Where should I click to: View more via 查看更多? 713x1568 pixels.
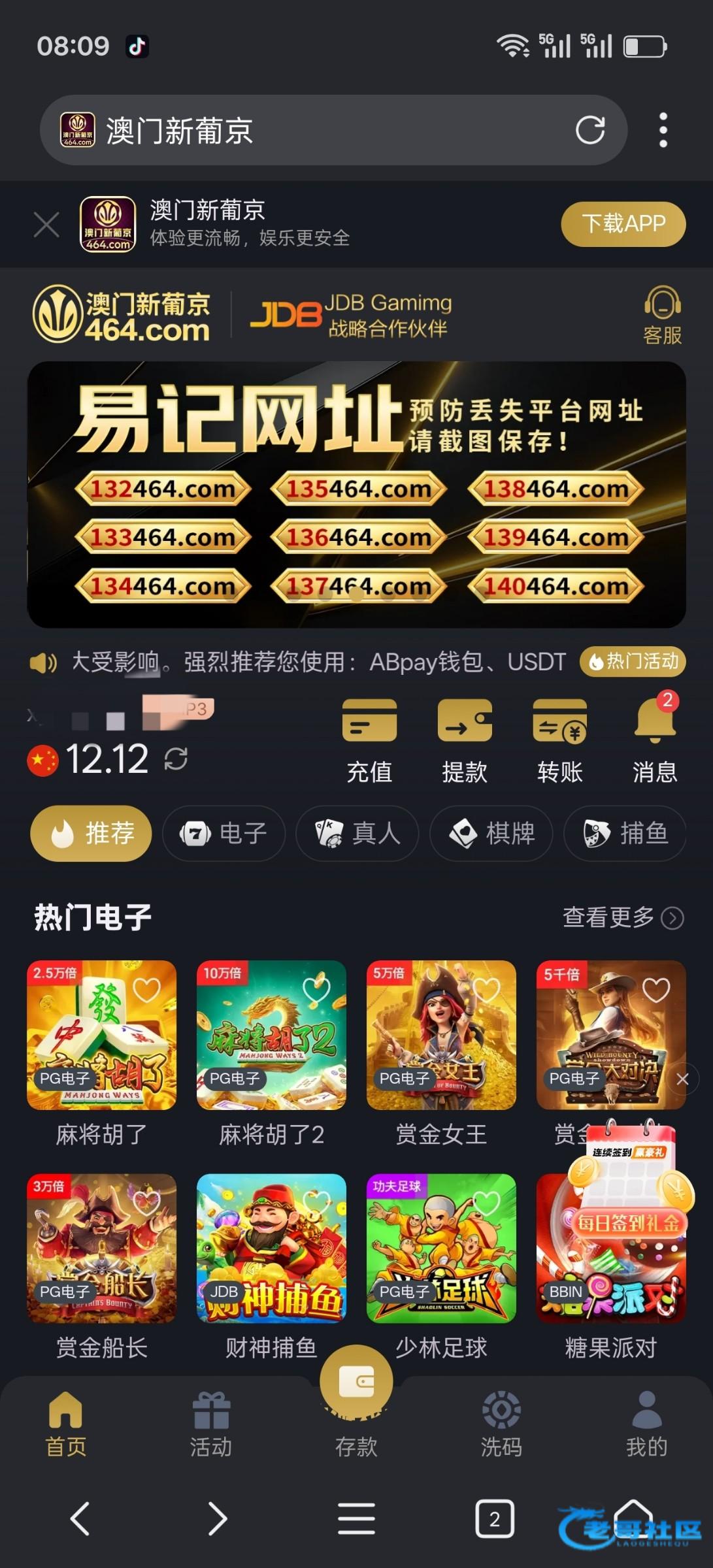622,917
